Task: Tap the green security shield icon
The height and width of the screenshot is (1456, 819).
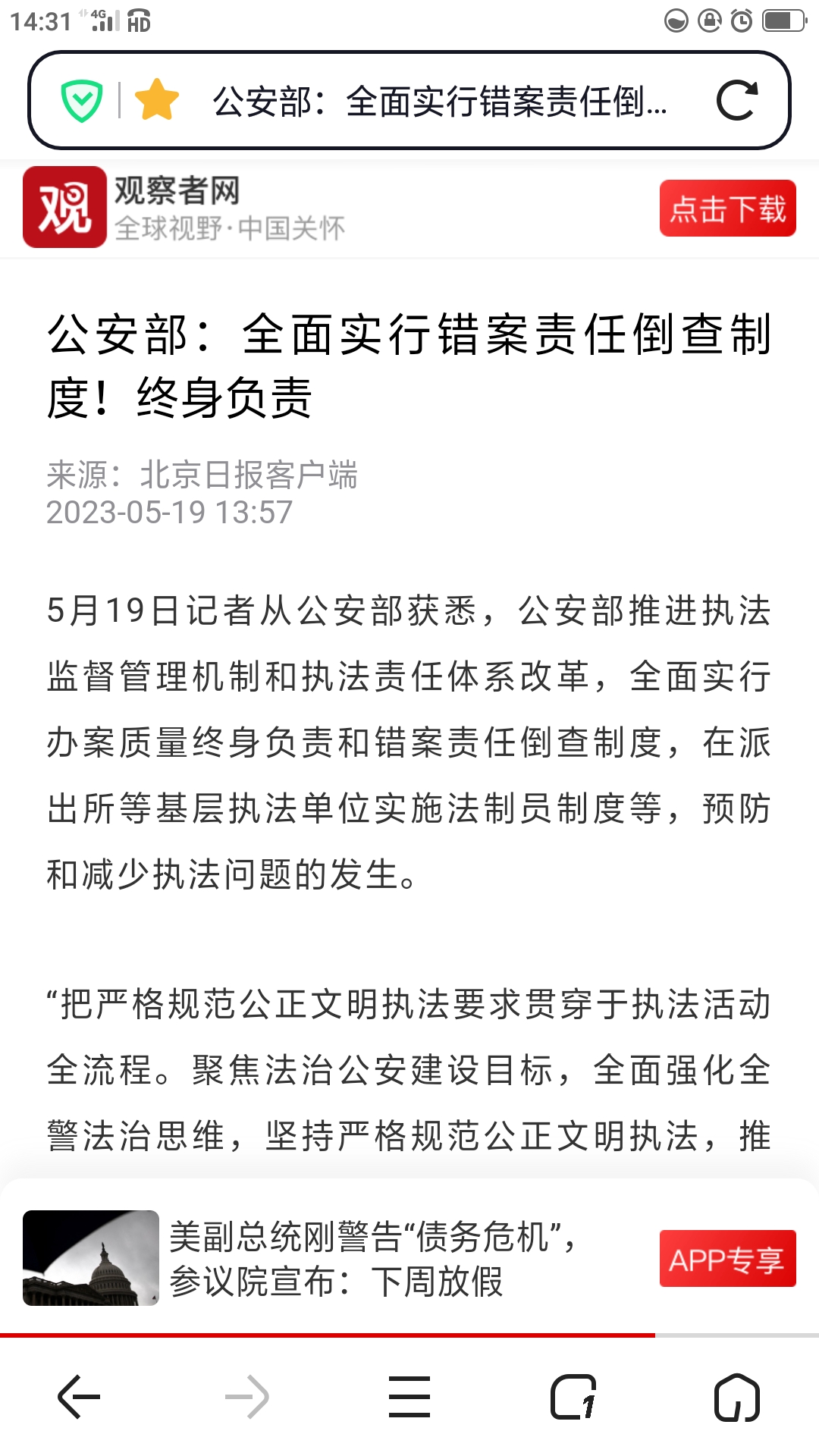Action: 81,100
